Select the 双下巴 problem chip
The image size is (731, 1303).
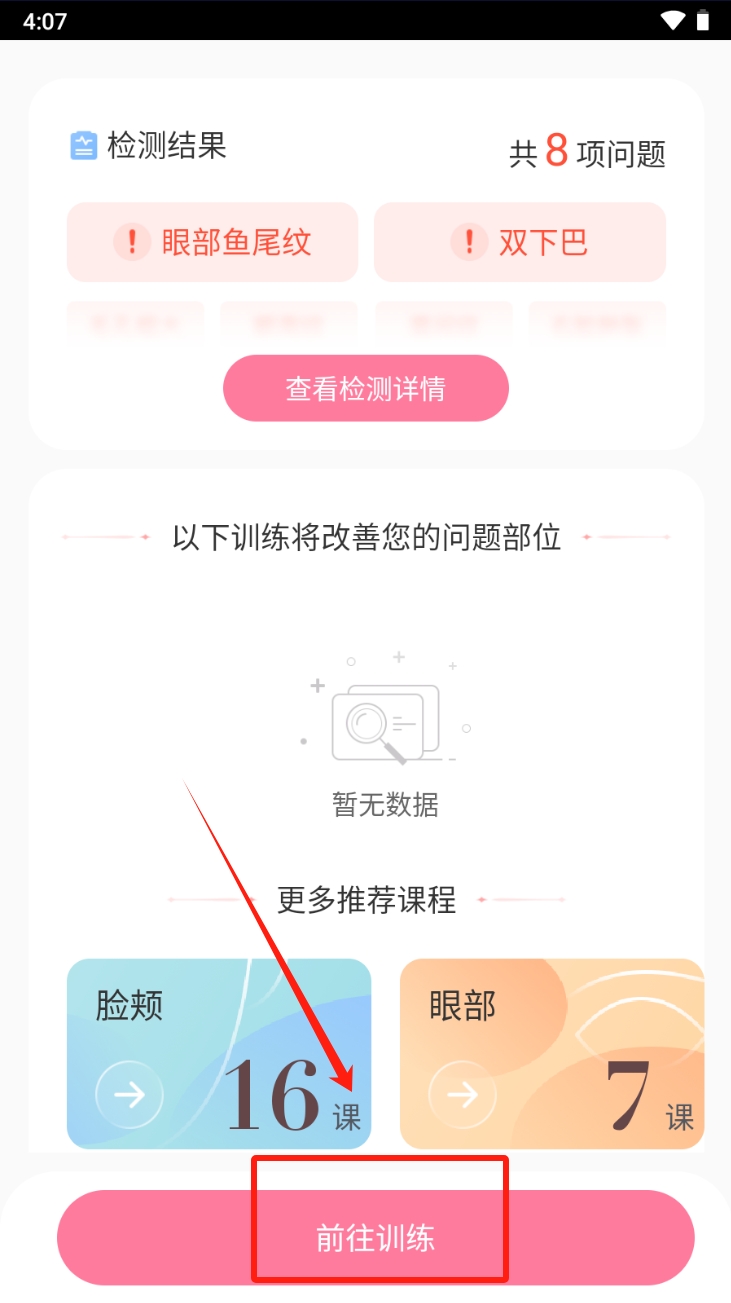tap(519, 242)
